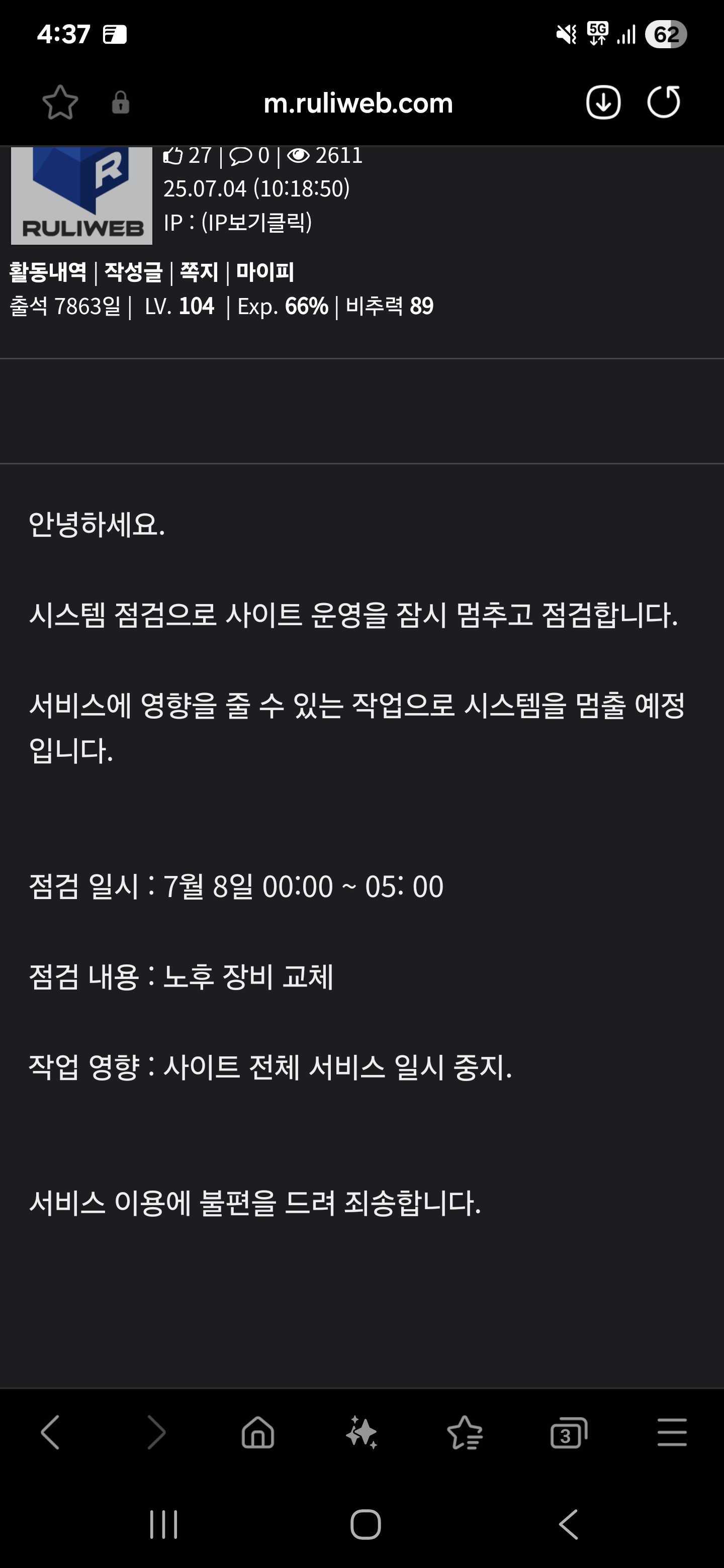This screenshot has width=724, height=1568.
Task: Send a 쪽지 to the author
Action: point(199,272)
